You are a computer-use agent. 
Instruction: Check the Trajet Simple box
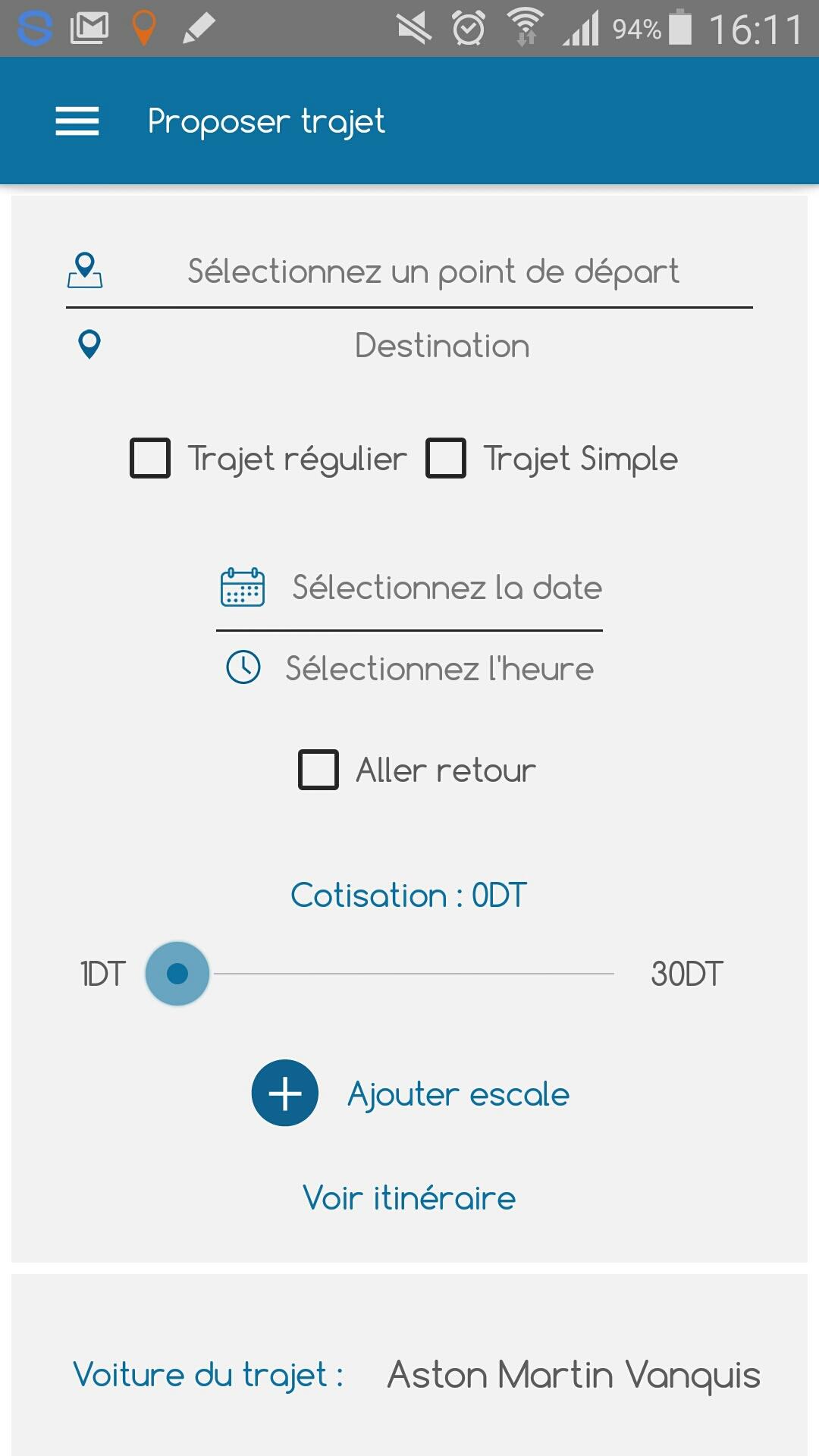click(x=446, y=458)
